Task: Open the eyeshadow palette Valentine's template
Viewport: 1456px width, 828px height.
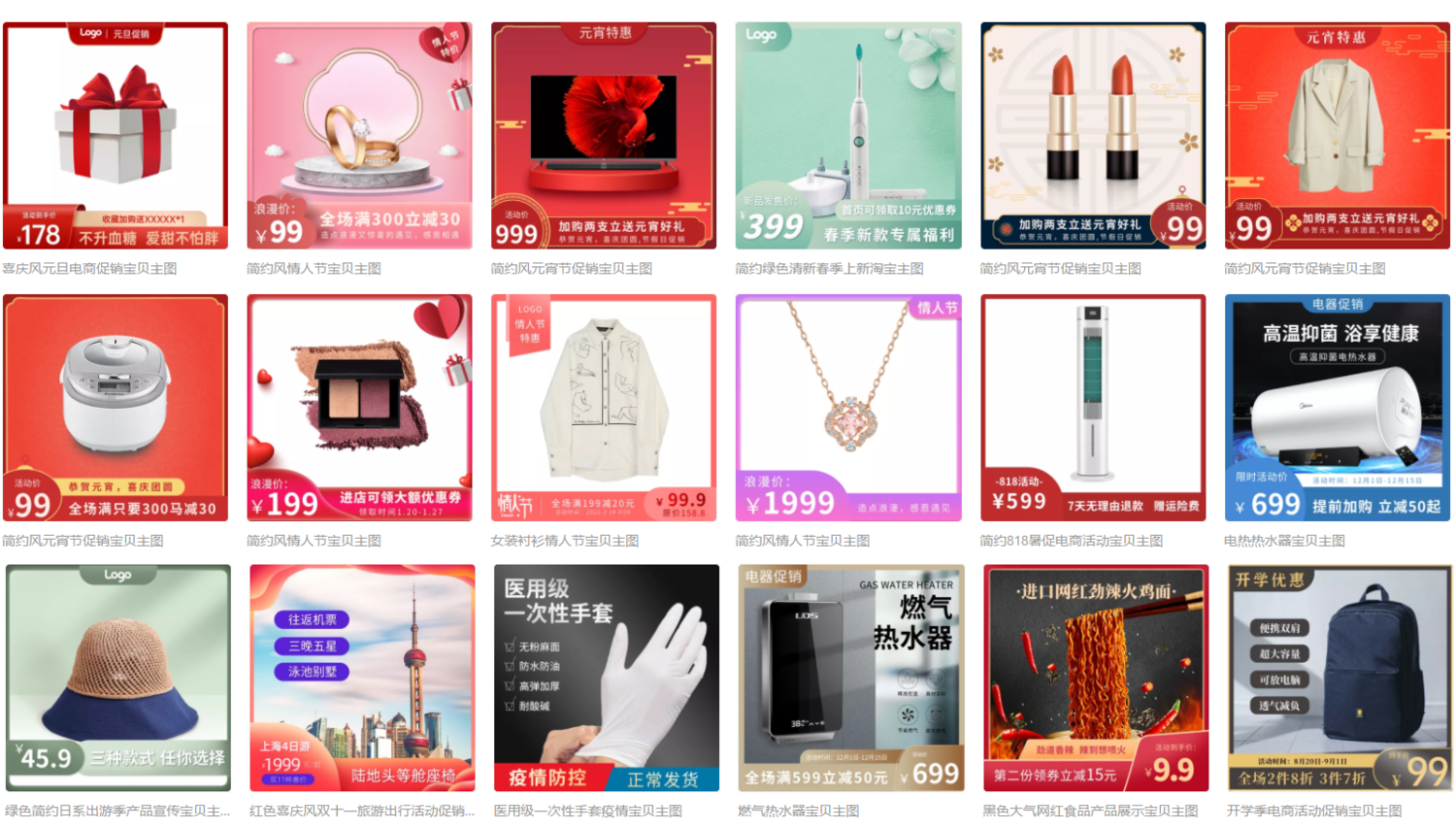Action: tap(359, 408)
